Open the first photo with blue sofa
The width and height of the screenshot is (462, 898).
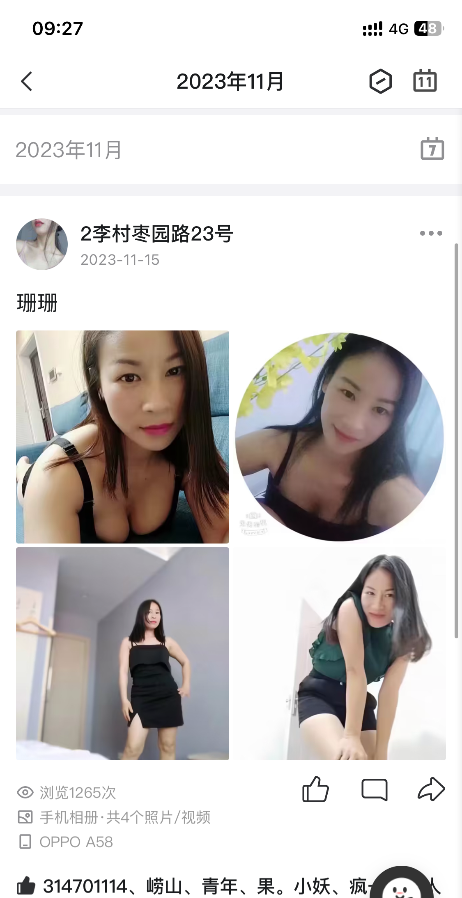pos(123,436)
